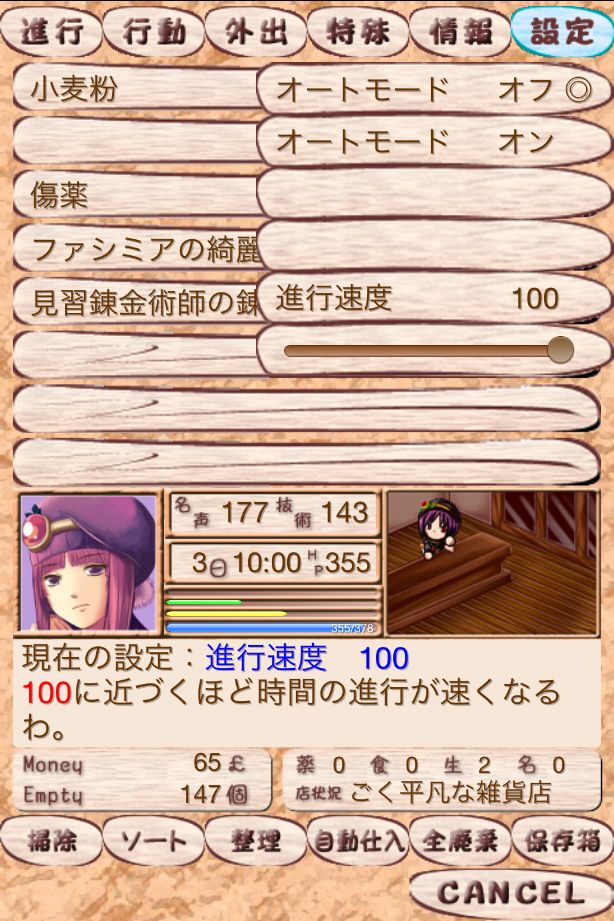Select the 見習錬金術師 item row
The height and width of the screenshot is (921, 614).
pyautogui.click(x=135, y=298)
